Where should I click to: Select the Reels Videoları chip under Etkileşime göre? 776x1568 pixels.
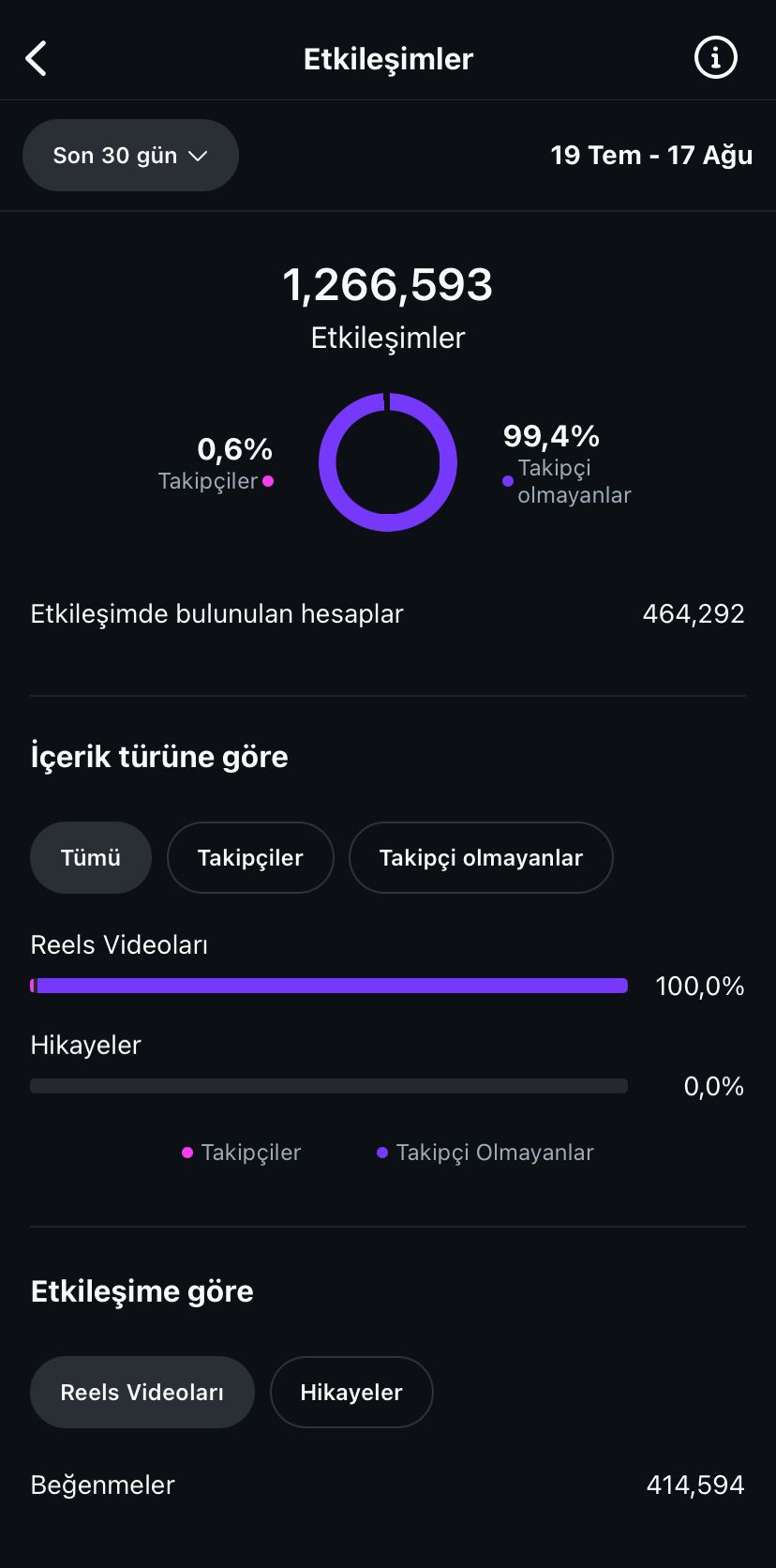142,1392
